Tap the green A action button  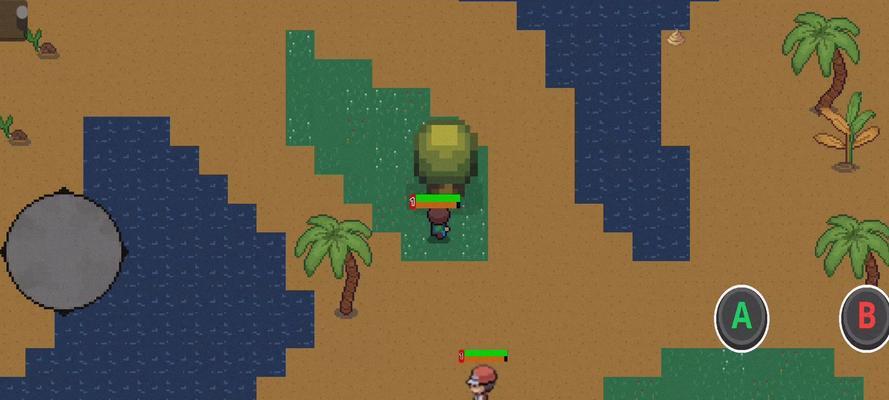click(741, 318)
